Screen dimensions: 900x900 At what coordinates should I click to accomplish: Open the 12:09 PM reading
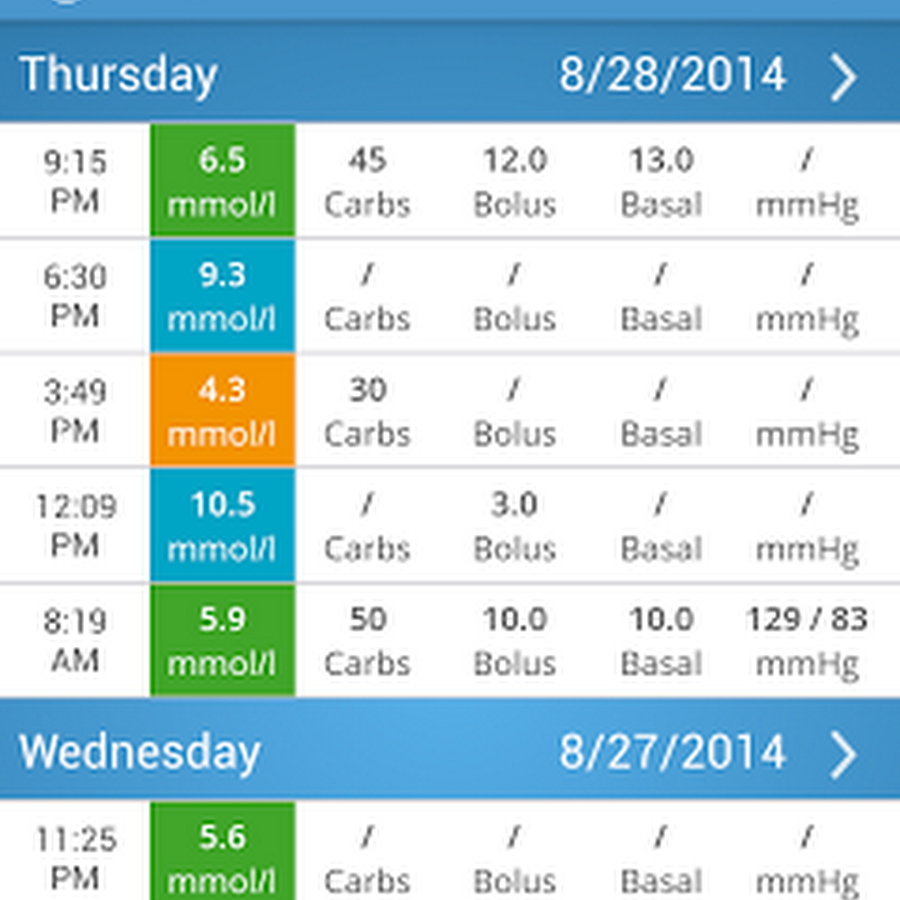coord(450,526)
